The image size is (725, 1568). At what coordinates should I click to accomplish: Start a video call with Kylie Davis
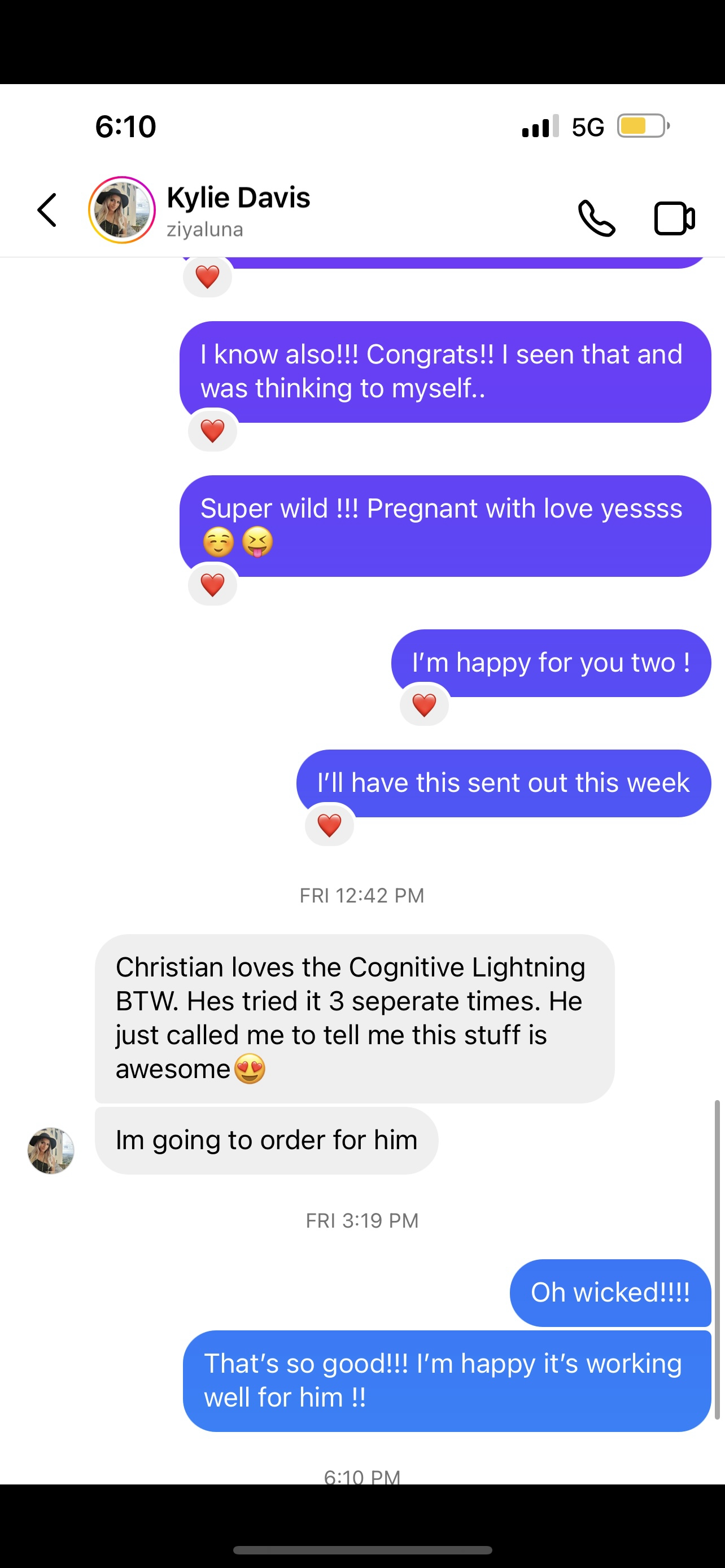pyautogui.click(x=674, y=219)
